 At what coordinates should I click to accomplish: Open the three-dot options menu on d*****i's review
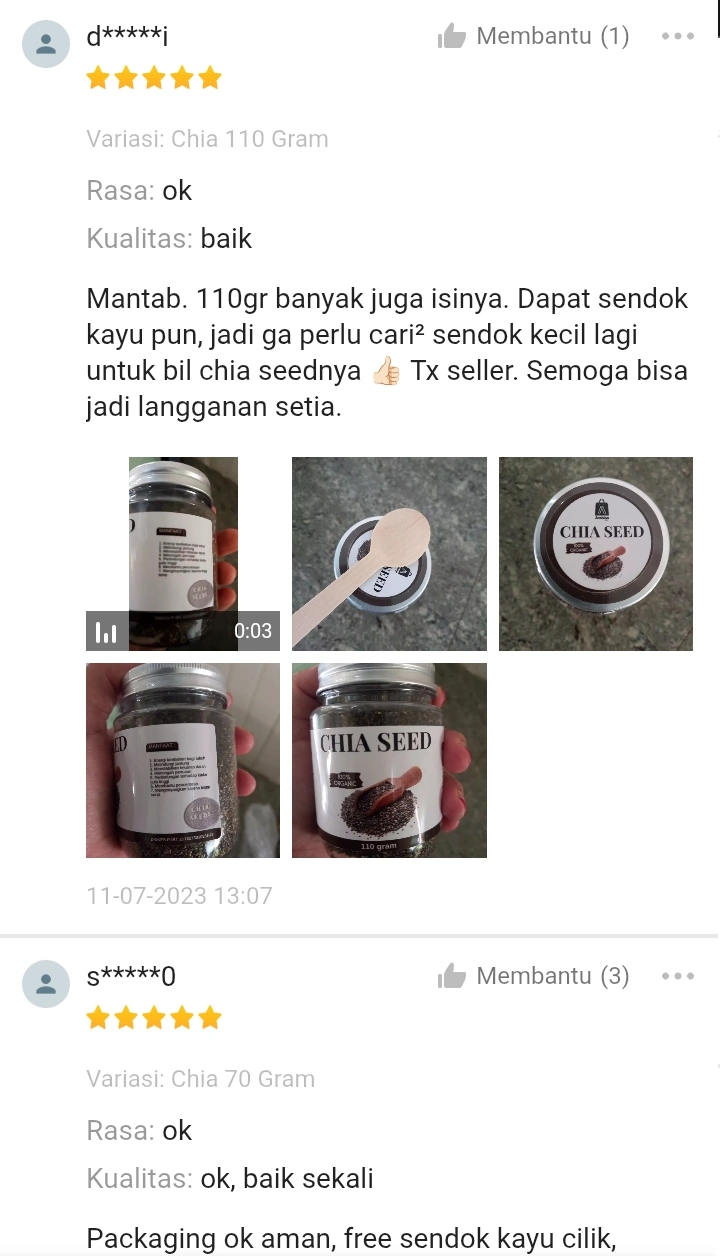[x=679, y=35]
